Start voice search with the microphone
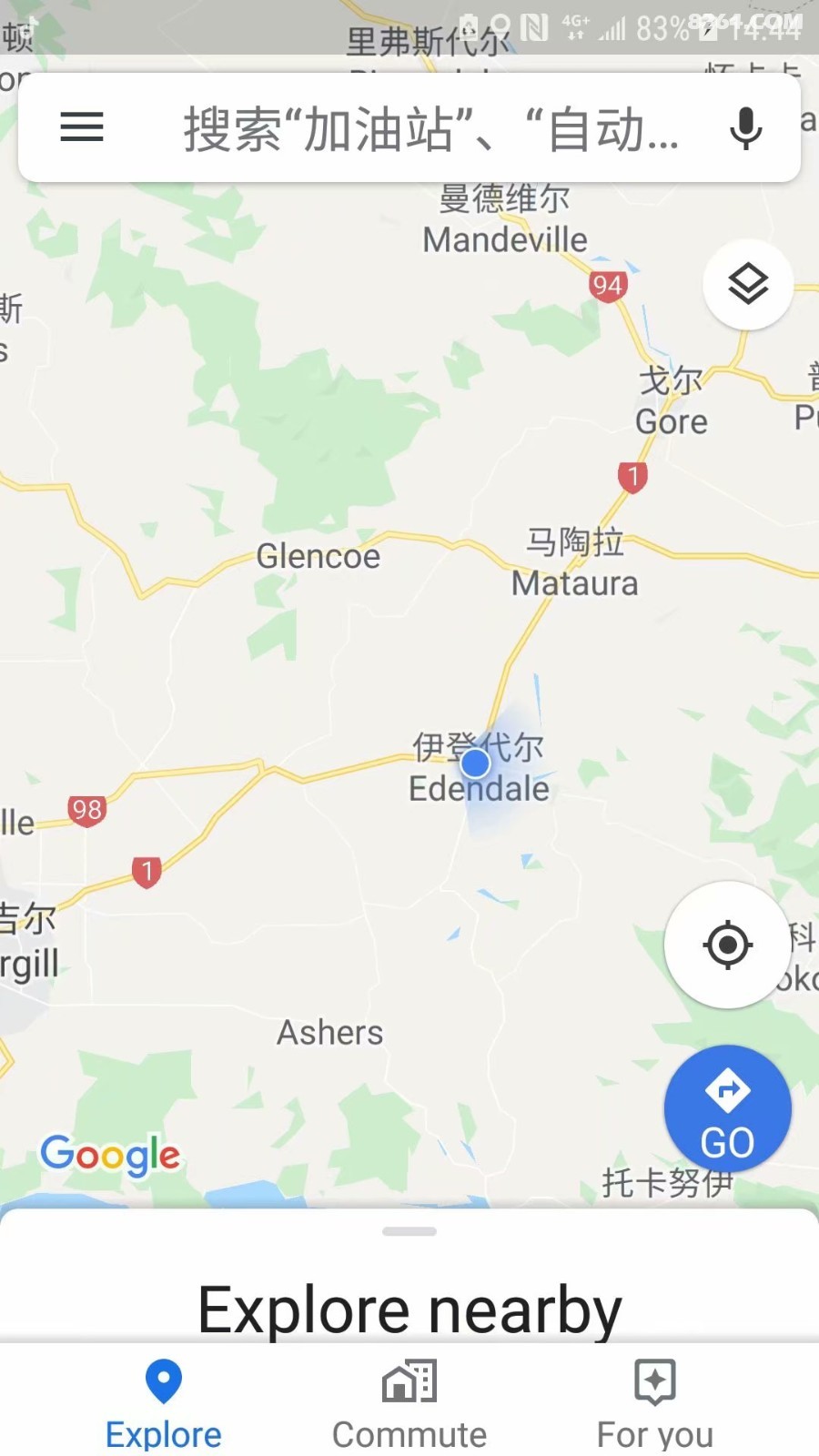819x1456 pixels. [x=745, y=128]
